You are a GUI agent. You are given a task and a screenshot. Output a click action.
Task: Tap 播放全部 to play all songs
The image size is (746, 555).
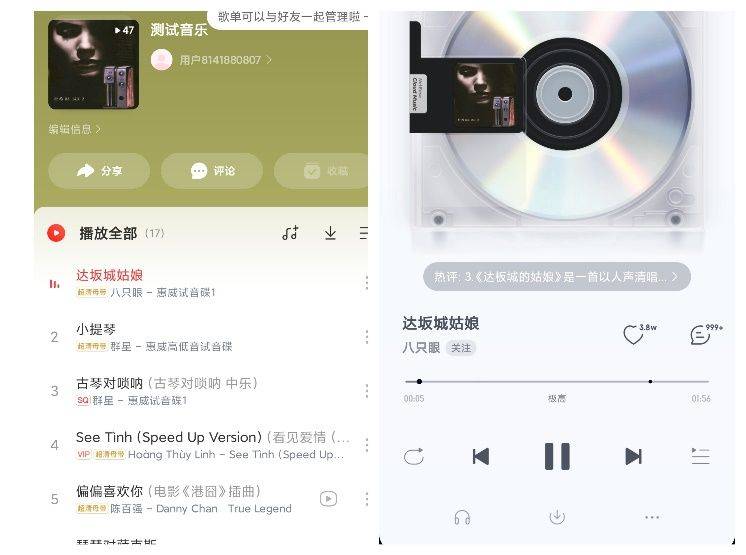(x=107, y=233)
